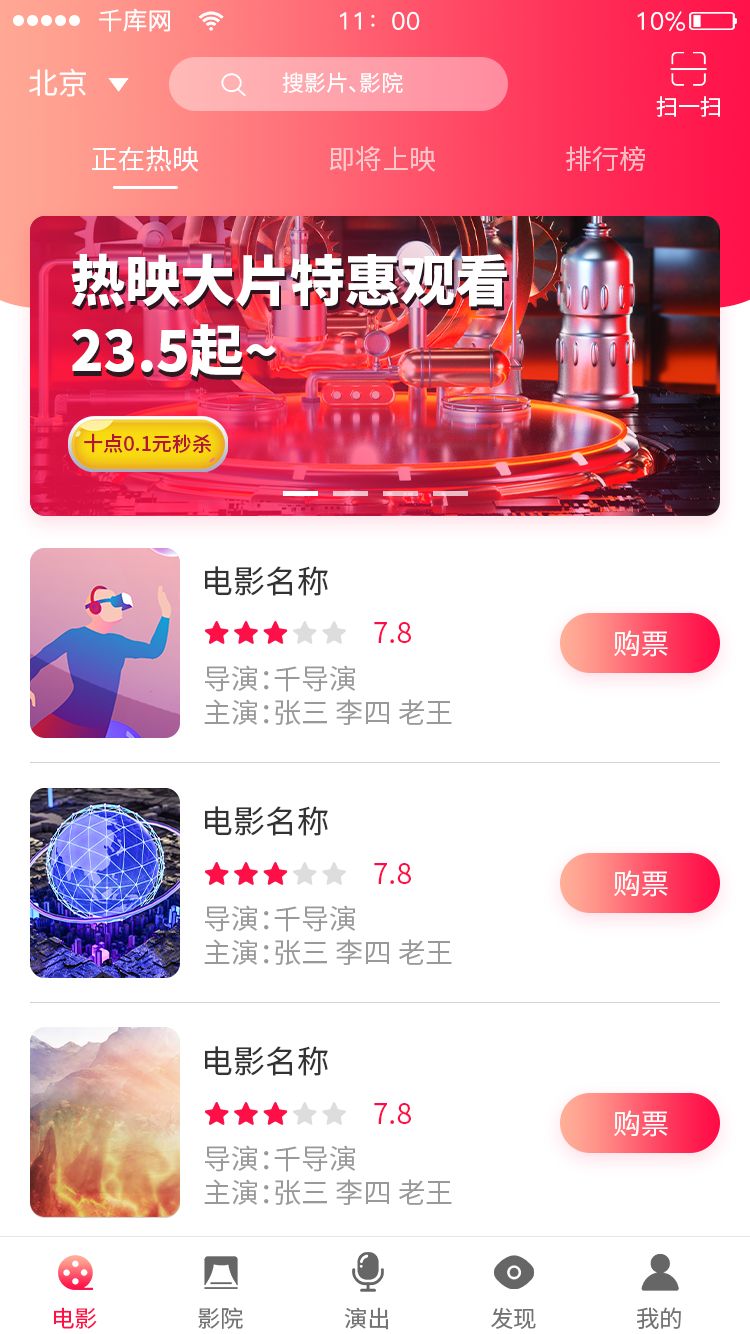Tap 购票 for the globe poster movie
The width and height of the screenshot is (750, 1334).
(639, 883)
